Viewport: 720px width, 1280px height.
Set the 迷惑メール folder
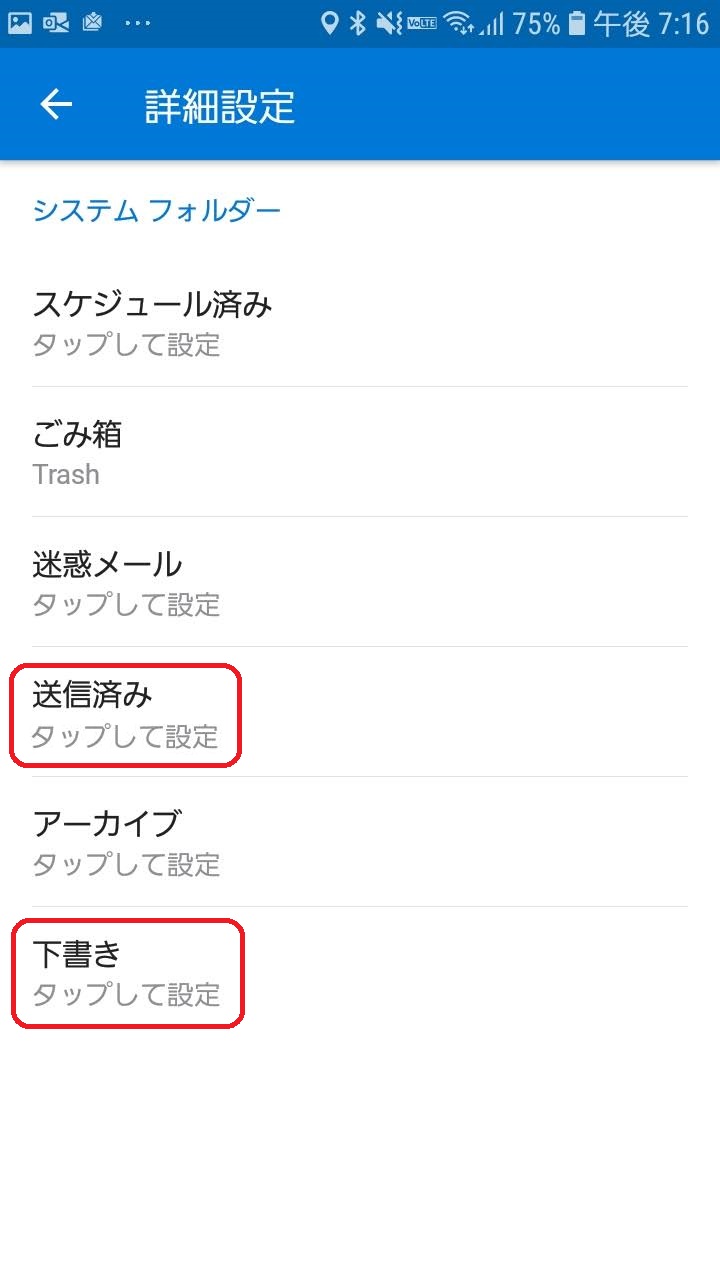(x=360, y=583)
